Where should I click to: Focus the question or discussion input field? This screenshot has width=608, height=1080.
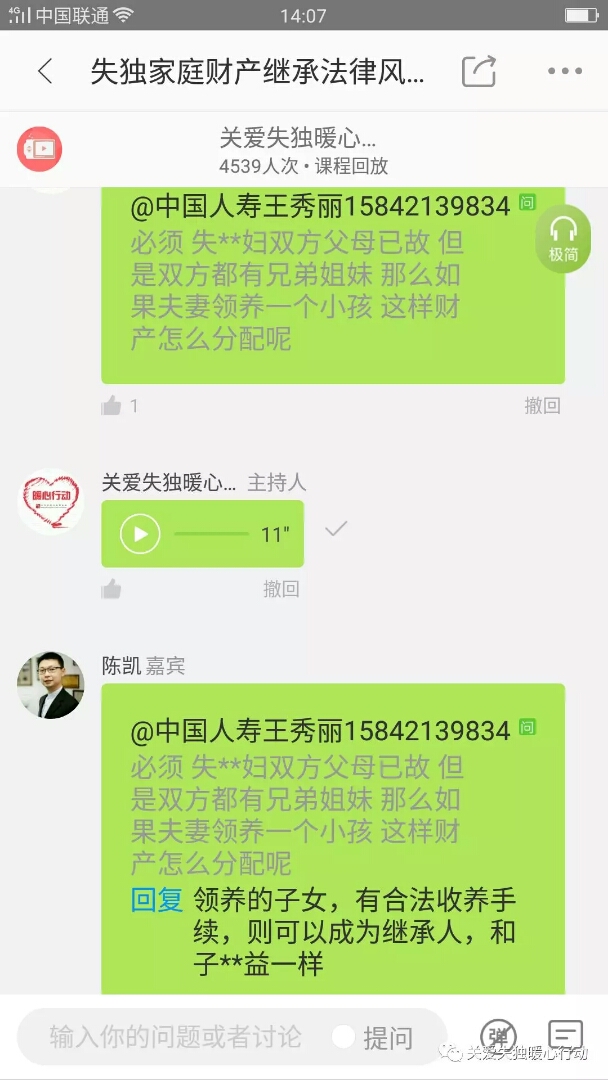(175, 1037)
